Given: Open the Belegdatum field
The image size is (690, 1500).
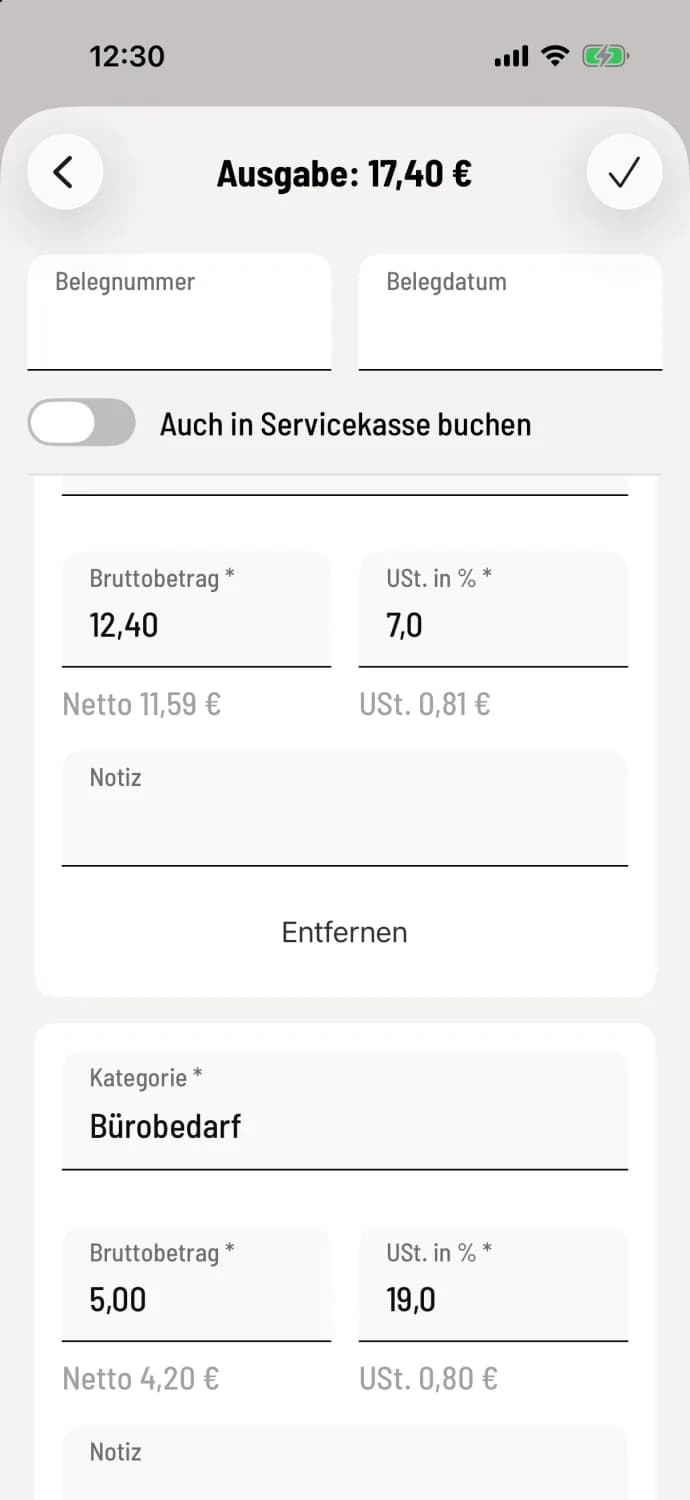Looking at the screenshot, I should pyautogui.click(x=510, y=312).
